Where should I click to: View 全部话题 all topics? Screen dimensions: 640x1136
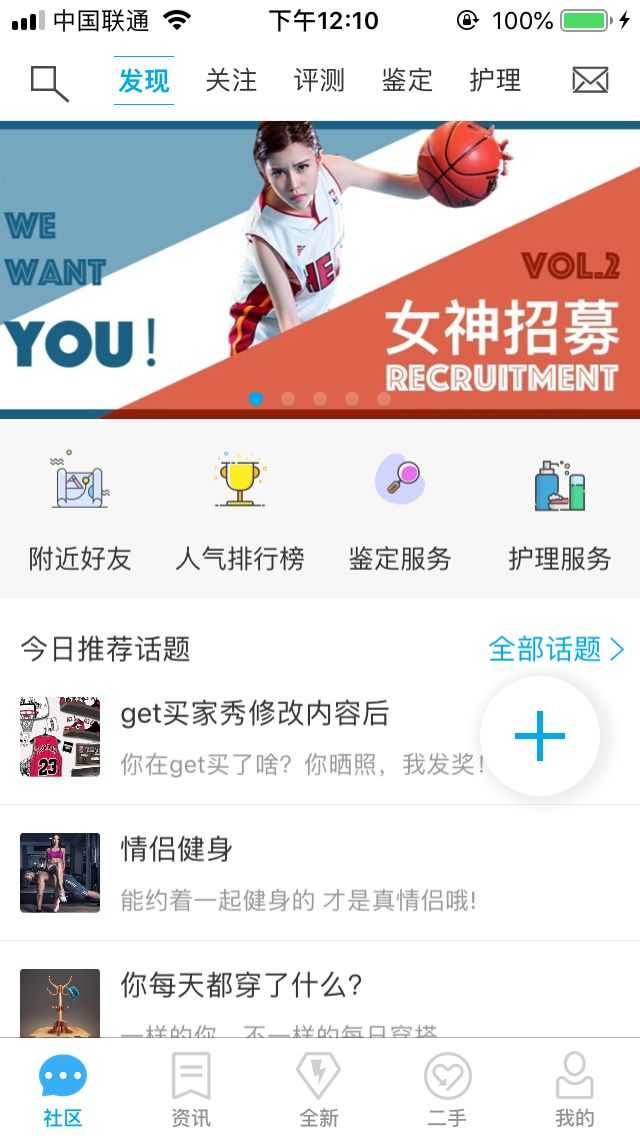[x=556, y=649]
